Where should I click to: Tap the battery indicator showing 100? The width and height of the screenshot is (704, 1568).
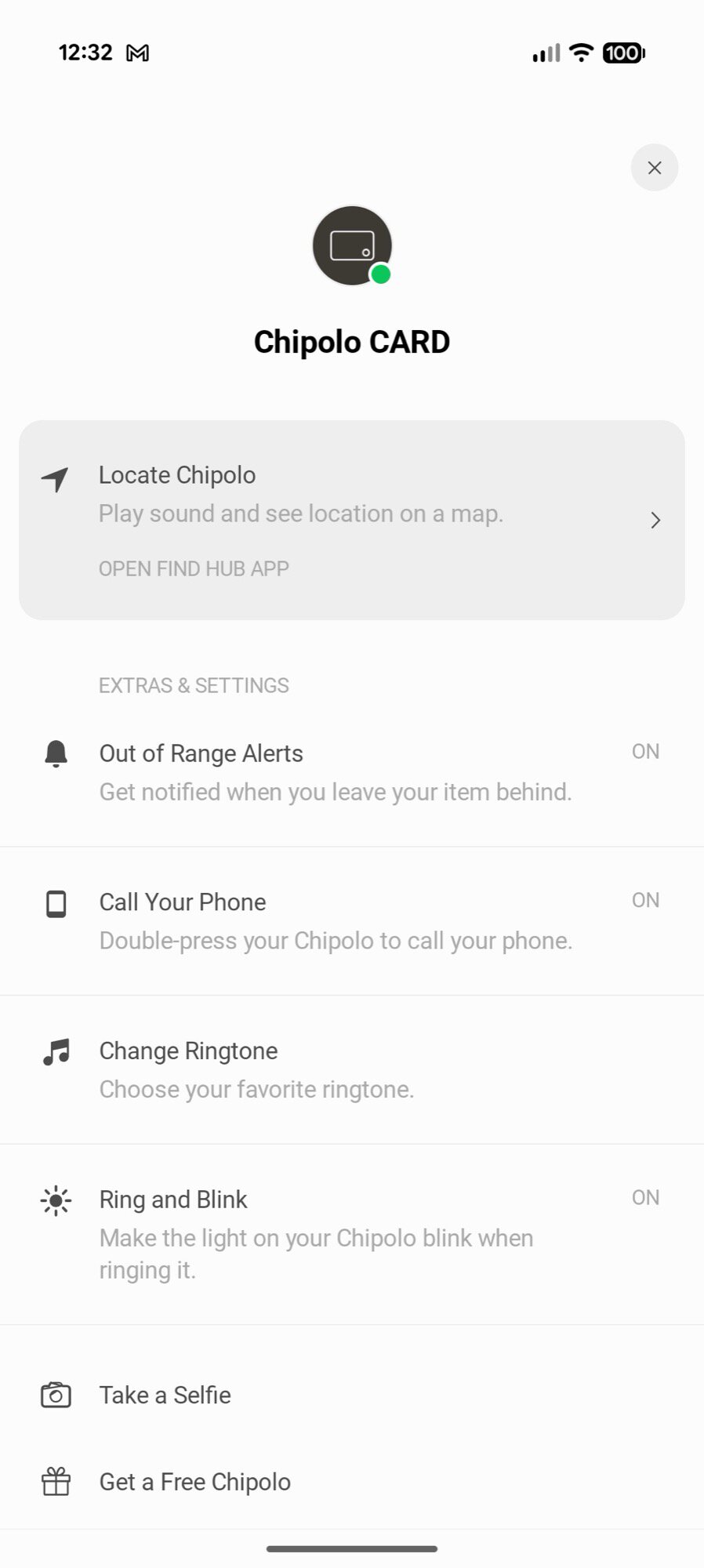coord(622,52)
